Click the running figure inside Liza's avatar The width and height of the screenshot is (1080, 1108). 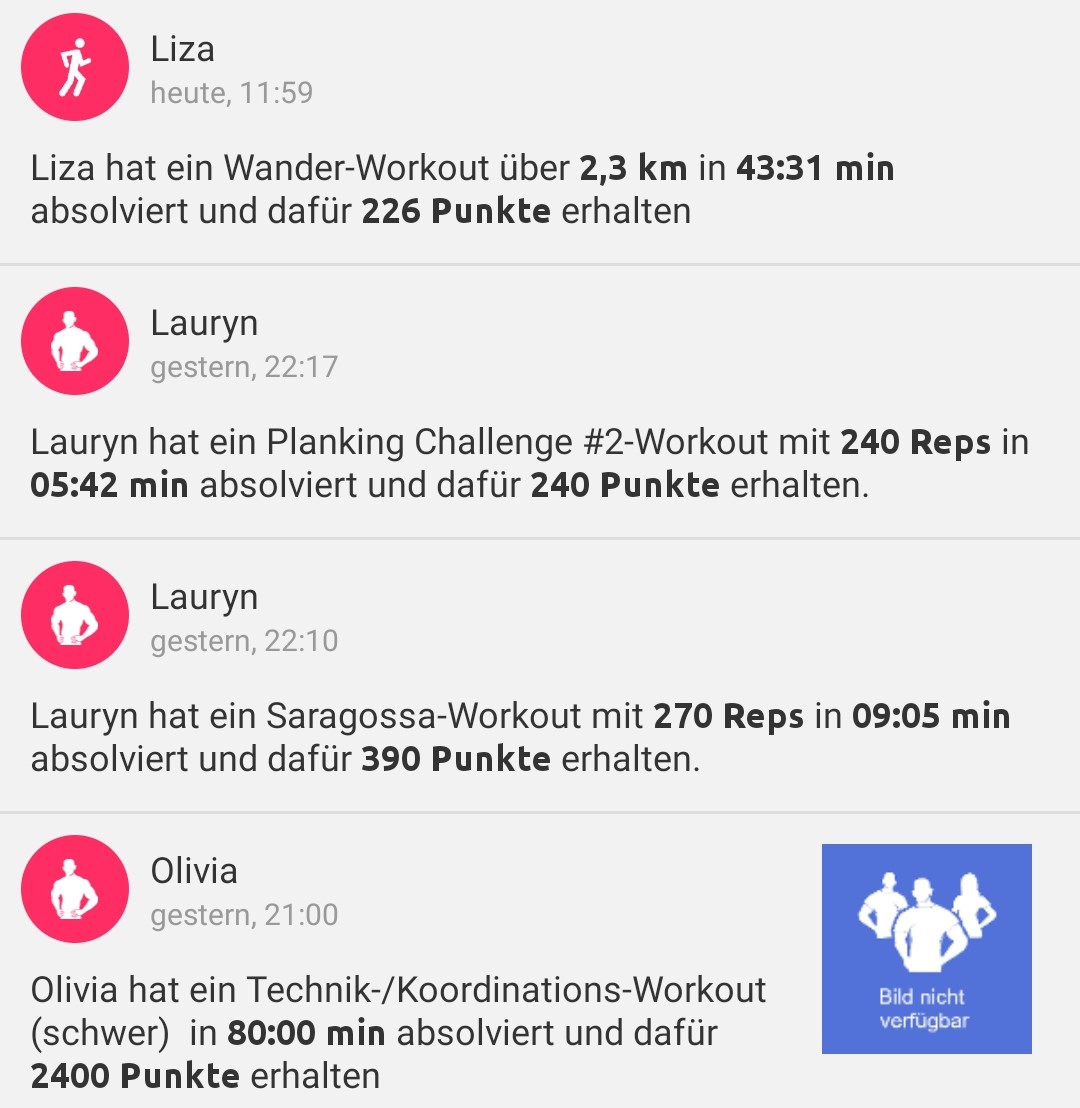point(75,65)
